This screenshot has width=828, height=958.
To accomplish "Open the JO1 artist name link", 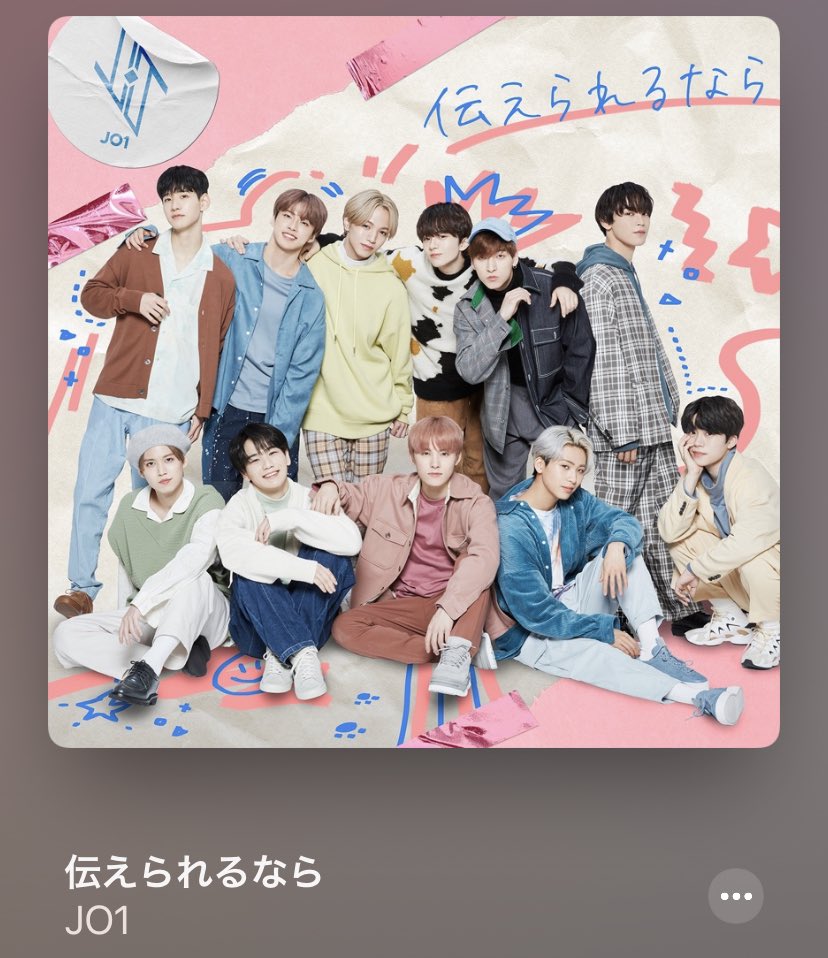I will pos(97,921).
